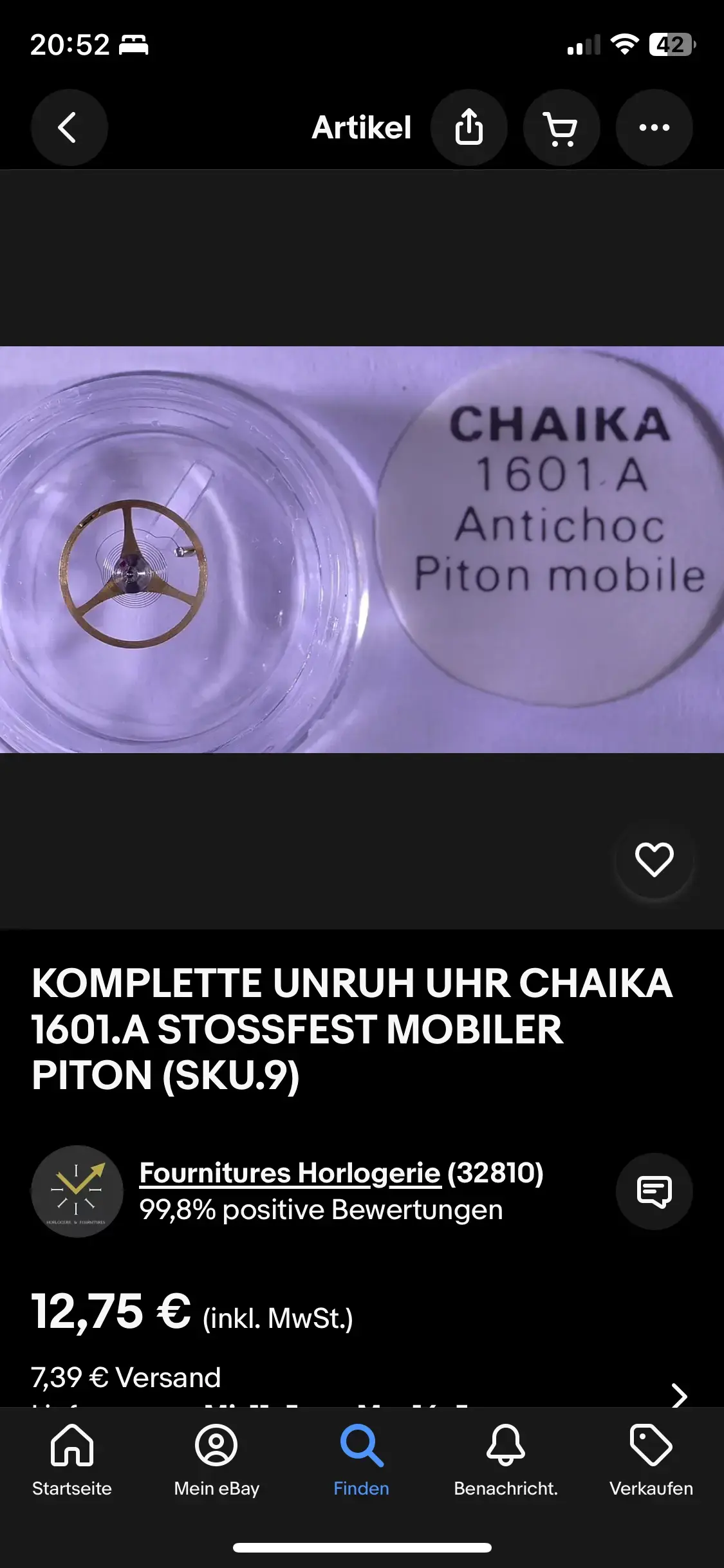Expand shipping details chevron
Image resolution: width=724 pixels, height=1568 pixels.
coord(678,1394)
